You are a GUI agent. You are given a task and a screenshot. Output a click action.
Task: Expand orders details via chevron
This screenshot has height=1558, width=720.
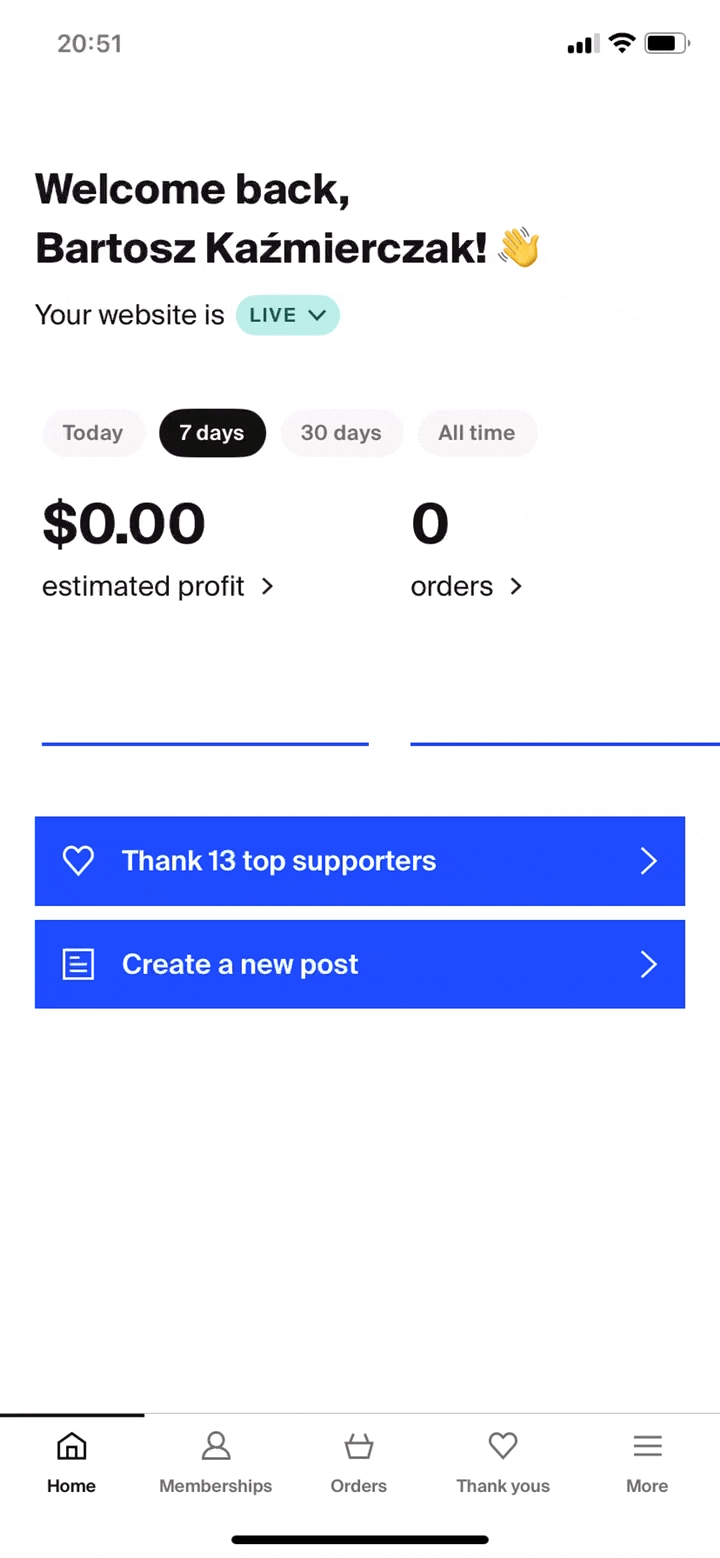pos(515,587)
